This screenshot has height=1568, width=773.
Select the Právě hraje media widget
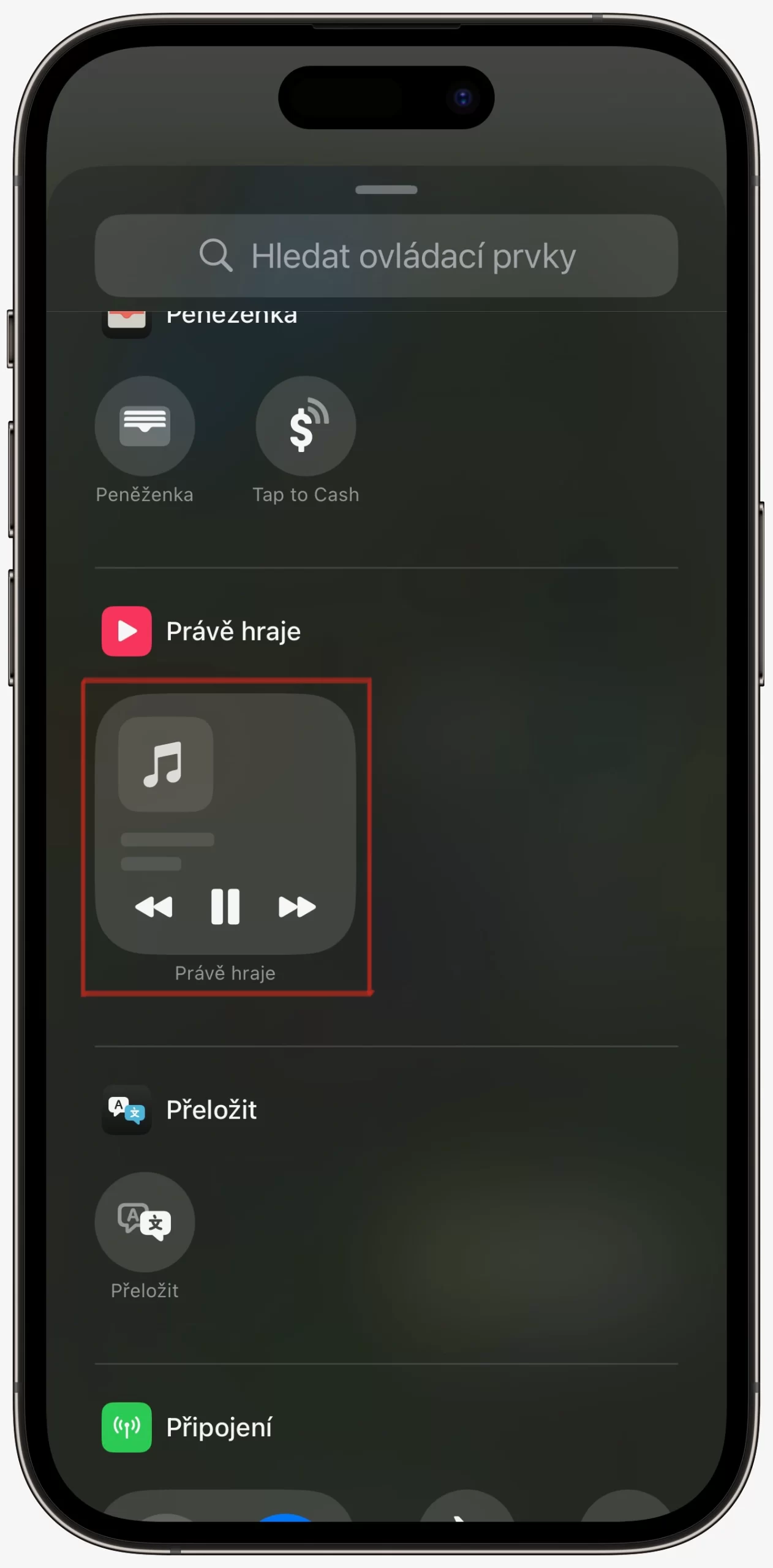[225, 823]
